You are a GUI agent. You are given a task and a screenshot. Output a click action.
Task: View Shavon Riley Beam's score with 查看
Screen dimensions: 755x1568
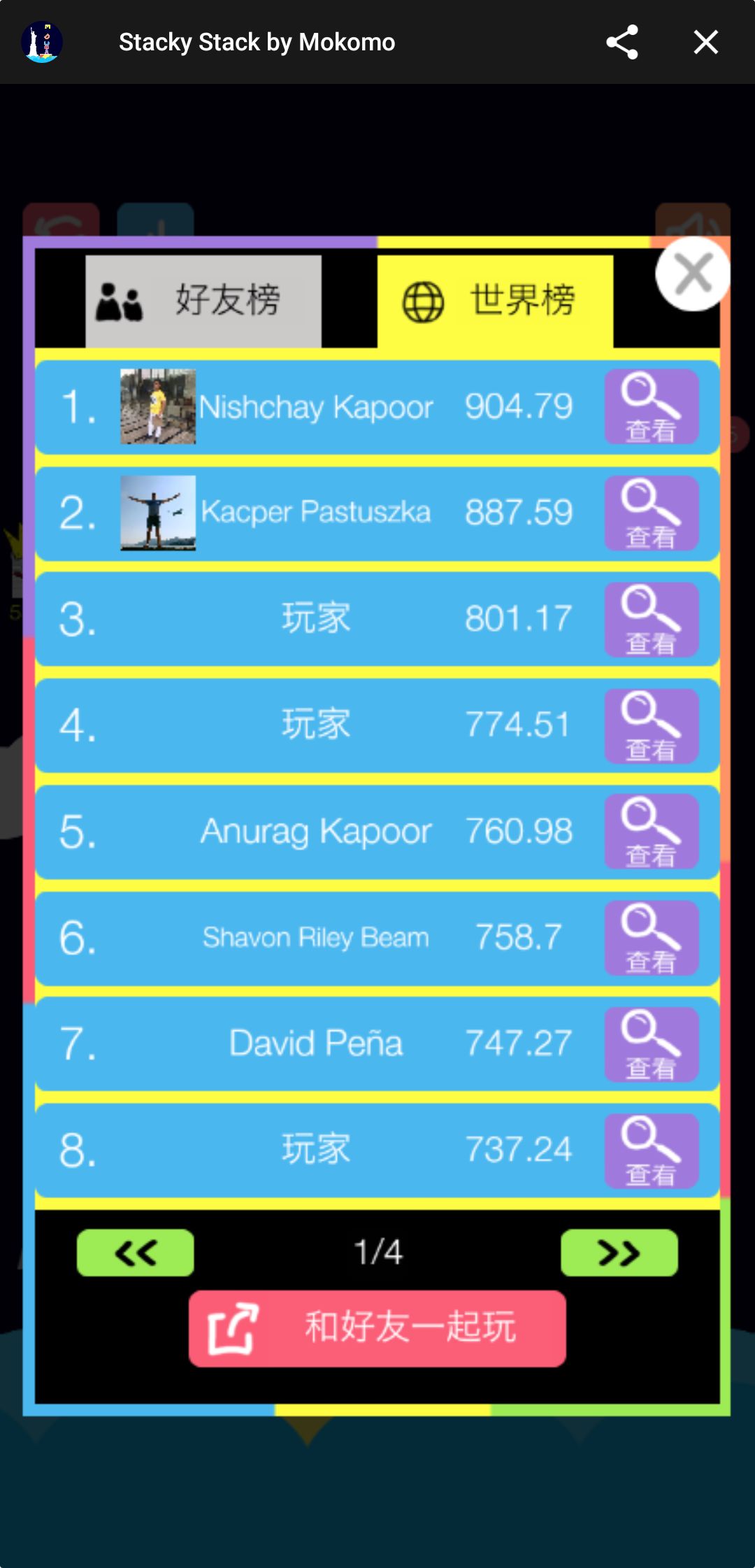click(x=652, y=939)
